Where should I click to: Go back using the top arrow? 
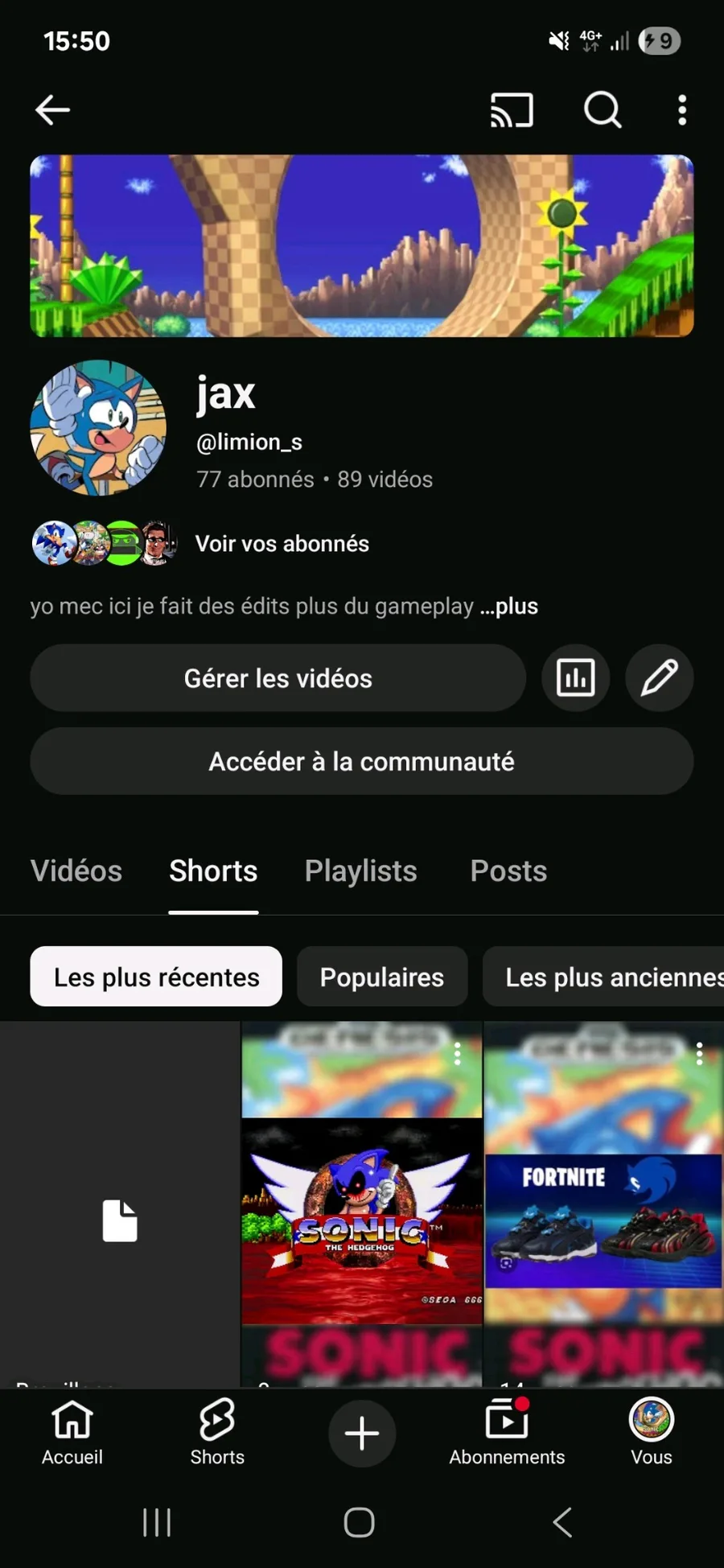[53, 110]
